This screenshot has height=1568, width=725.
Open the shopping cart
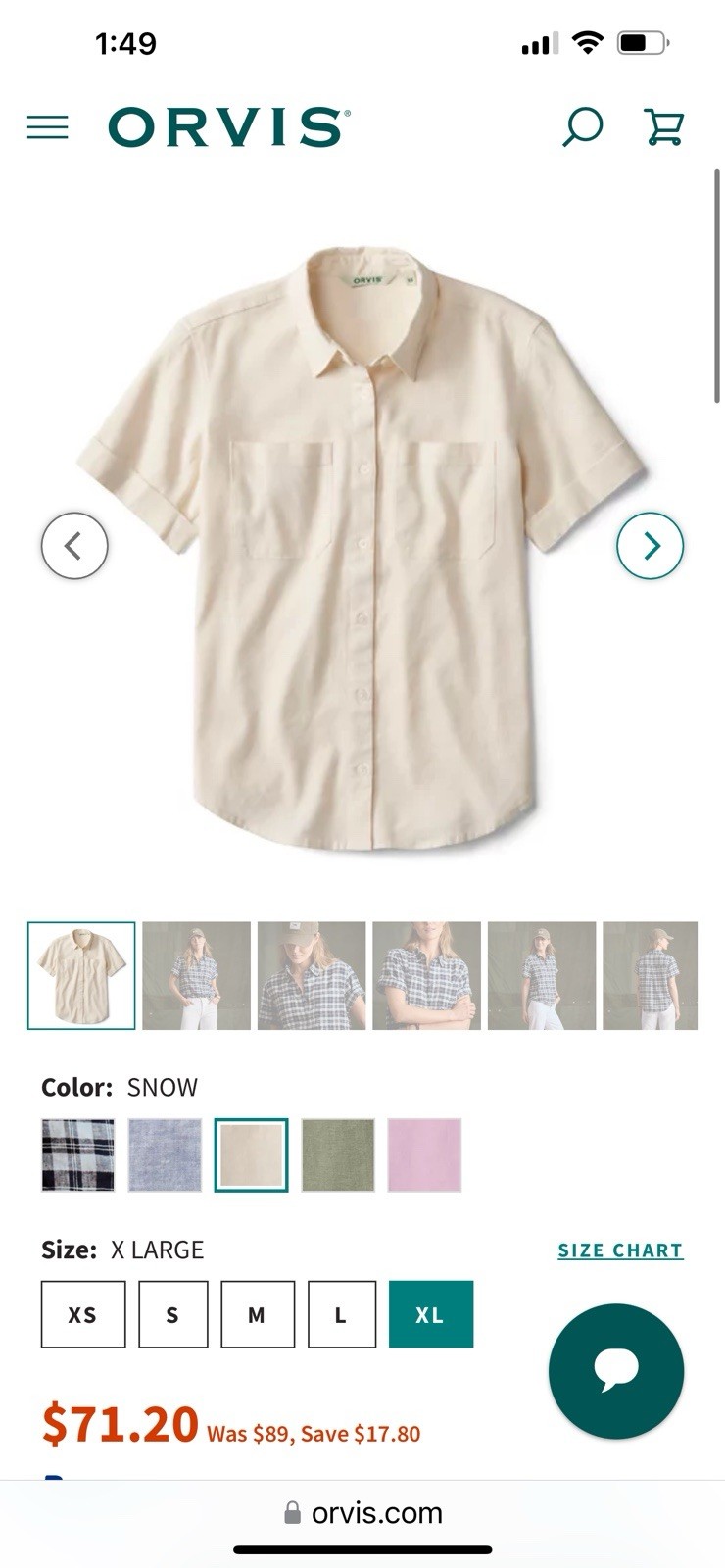click(x=663, y=127)
